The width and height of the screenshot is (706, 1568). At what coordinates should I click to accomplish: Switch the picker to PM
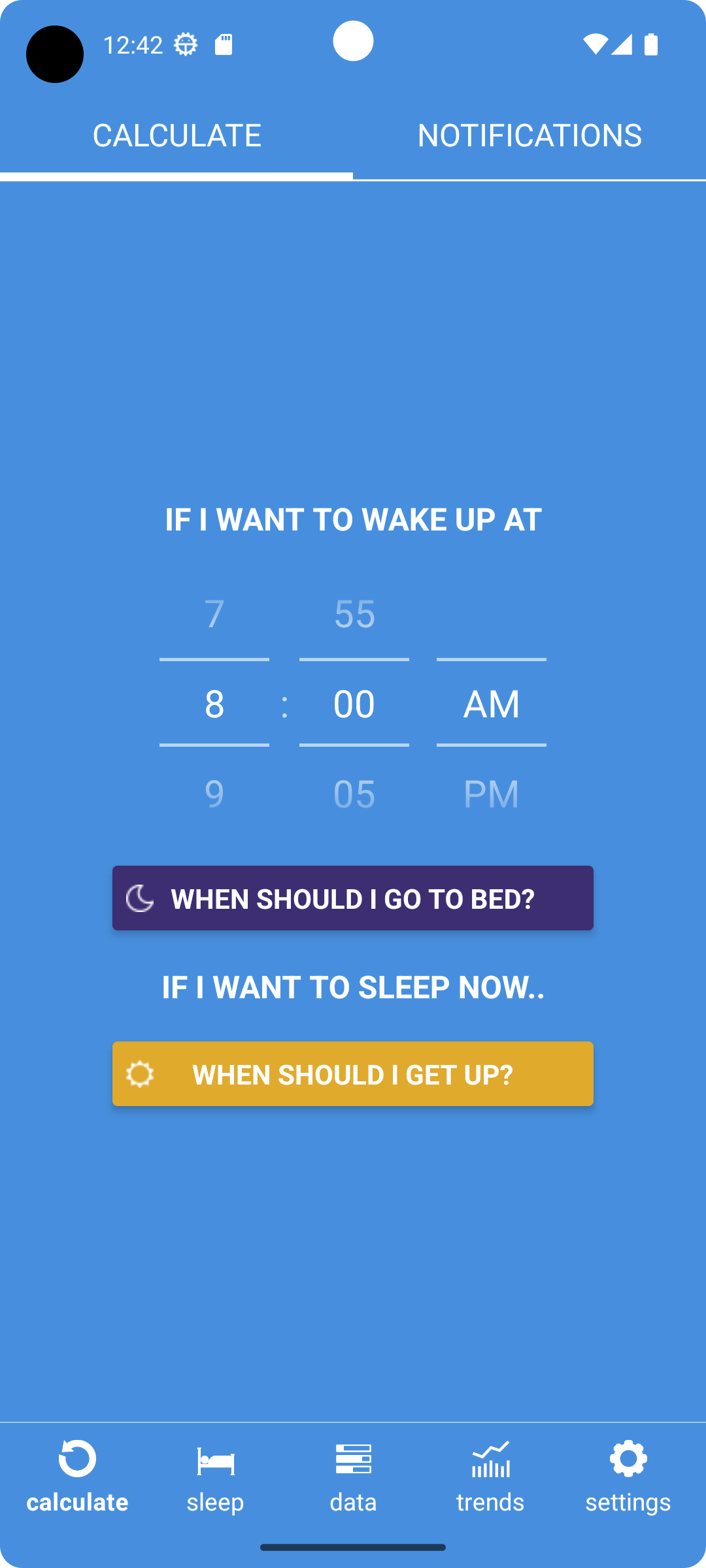pos(492,794)
